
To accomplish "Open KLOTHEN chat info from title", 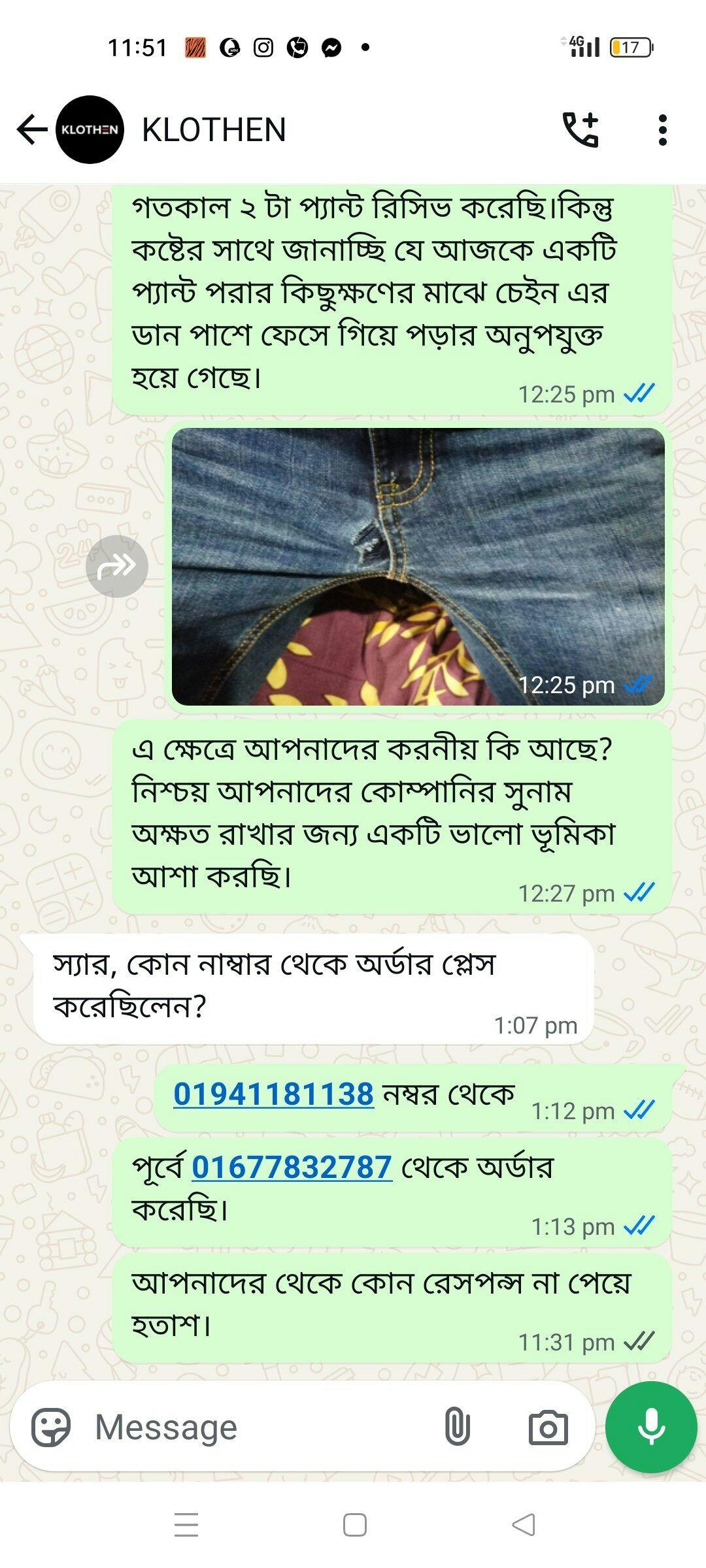I will [214, 129].
